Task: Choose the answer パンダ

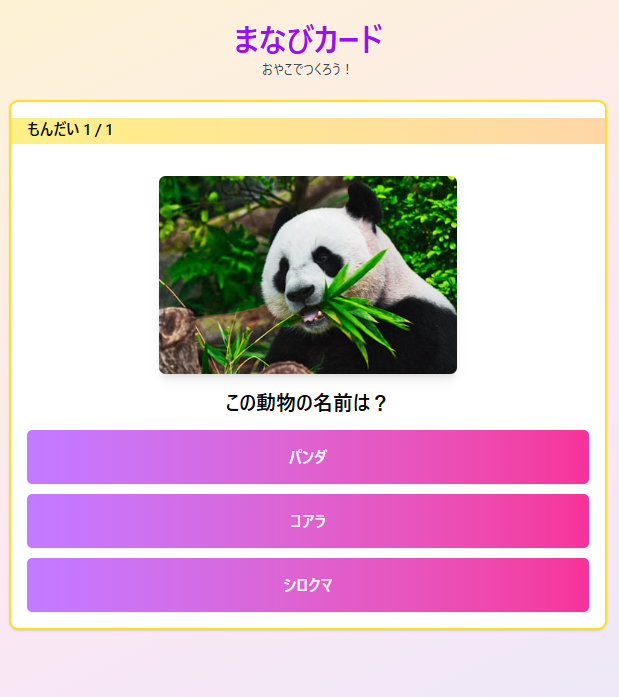Action: coord(308,457)
